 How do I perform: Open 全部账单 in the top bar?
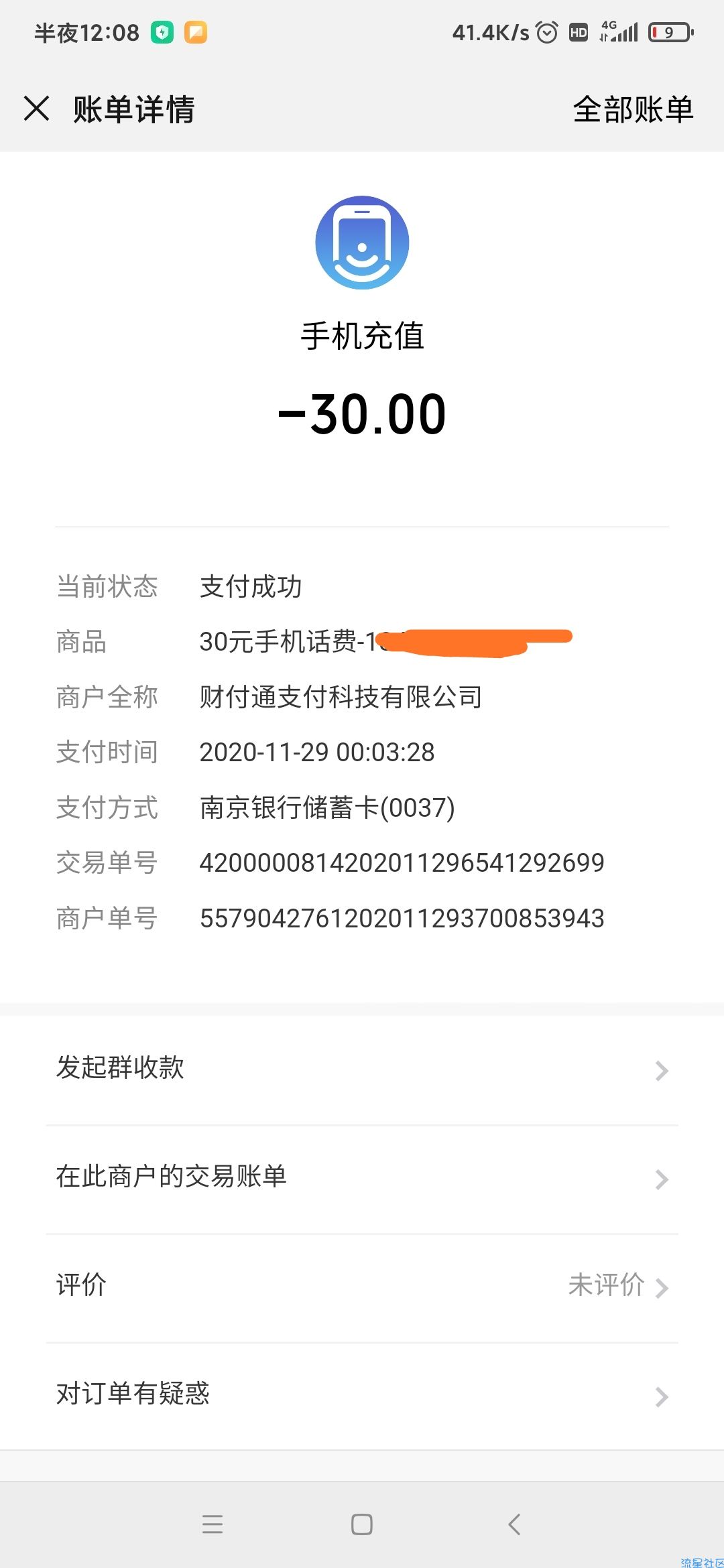point(633,109)
